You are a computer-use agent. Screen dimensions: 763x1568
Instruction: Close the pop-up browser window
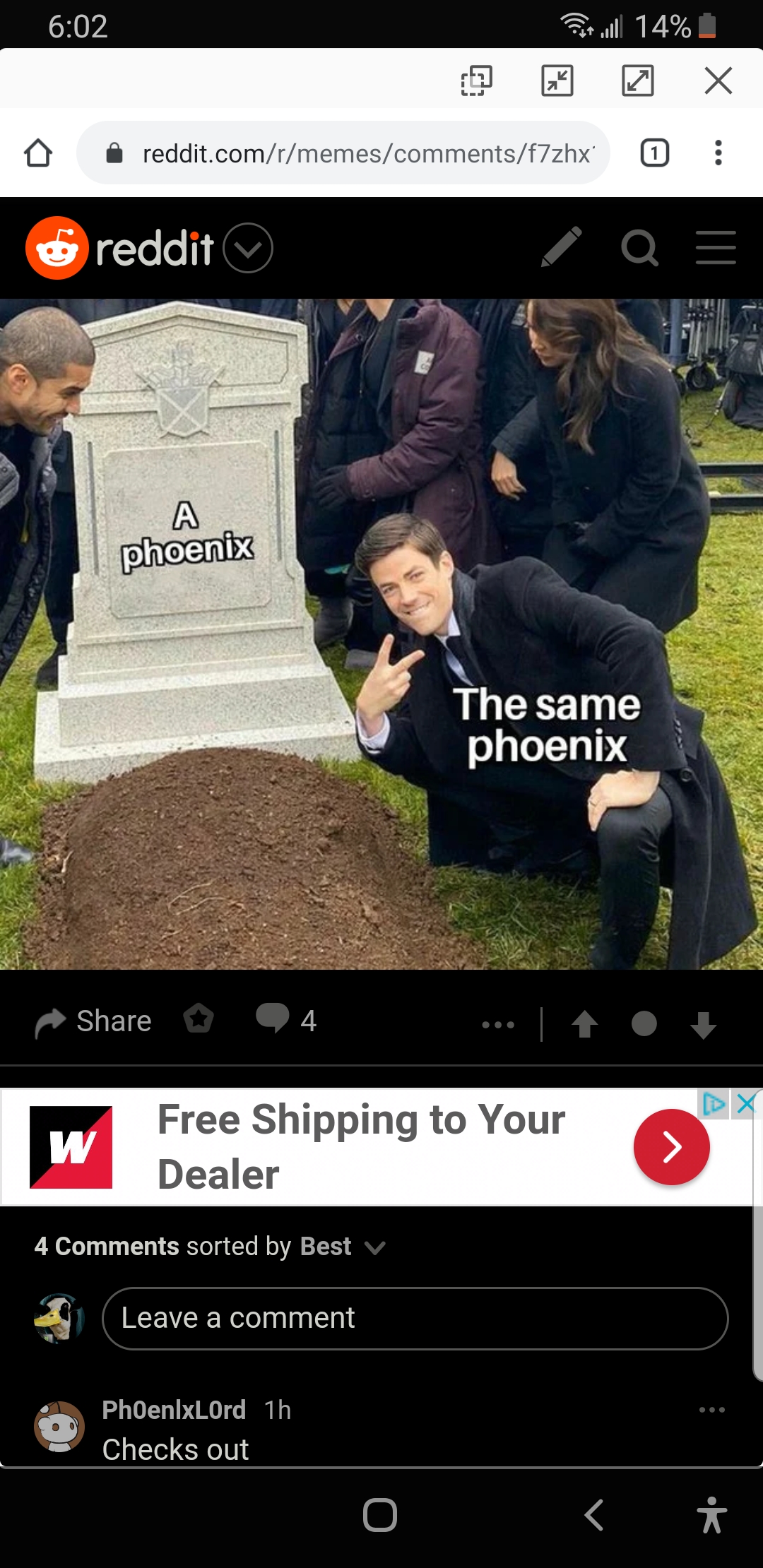click(x=718, y=81)
